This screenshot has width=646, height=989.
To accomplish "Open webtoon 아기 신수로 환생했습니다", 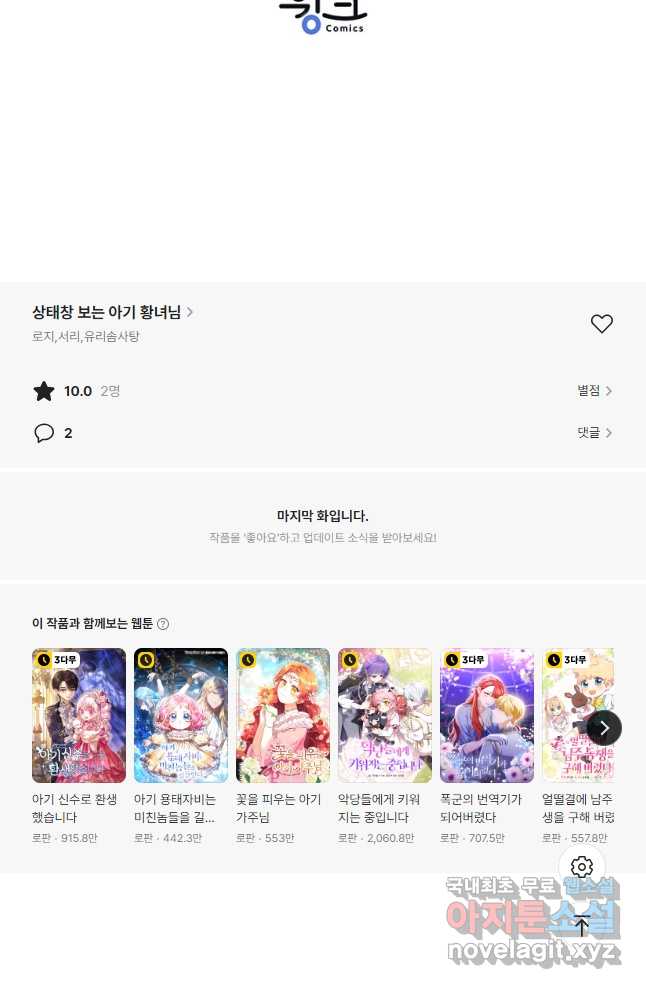I will click(x=79, y=715).
